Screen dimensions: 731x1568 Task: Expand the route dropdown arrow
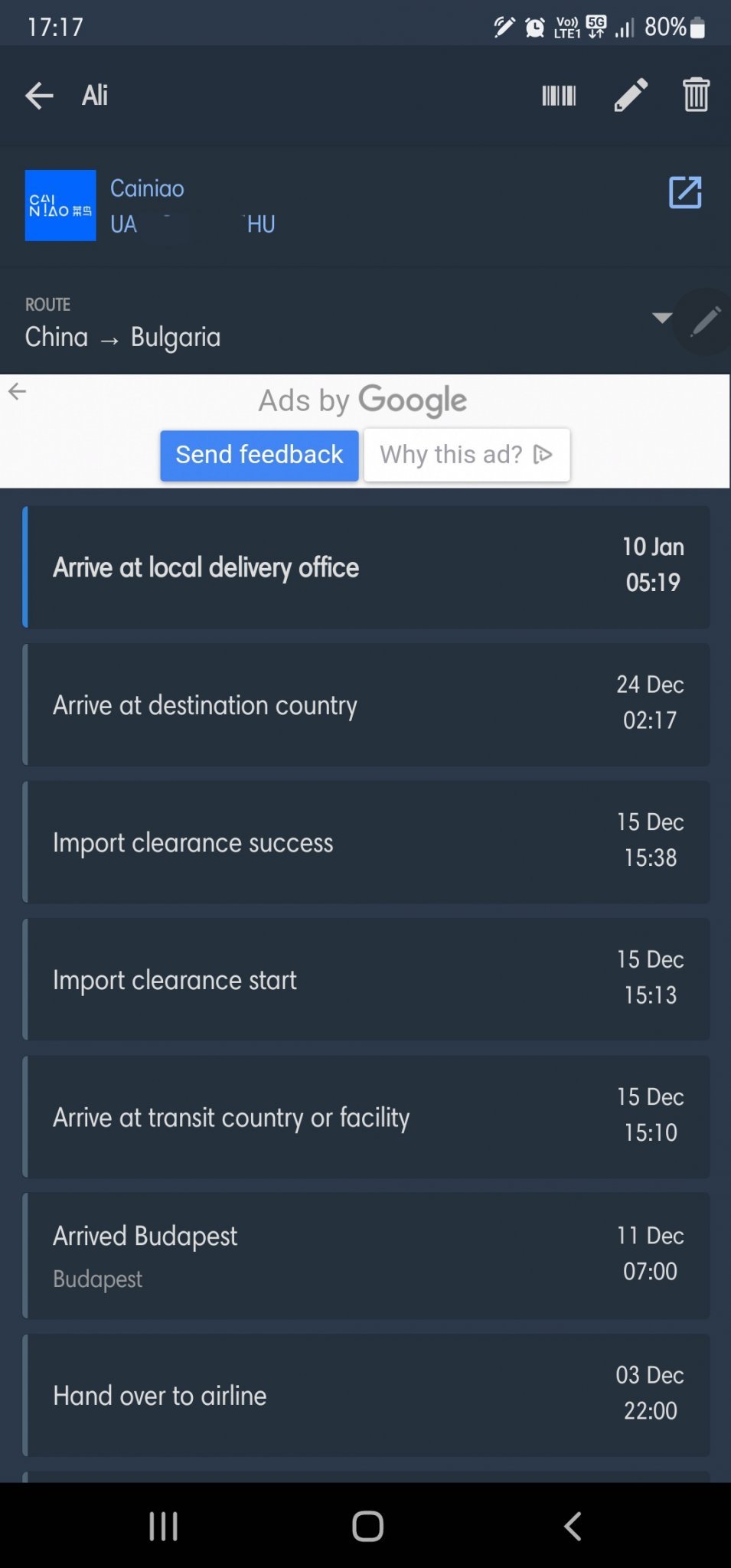661,318
